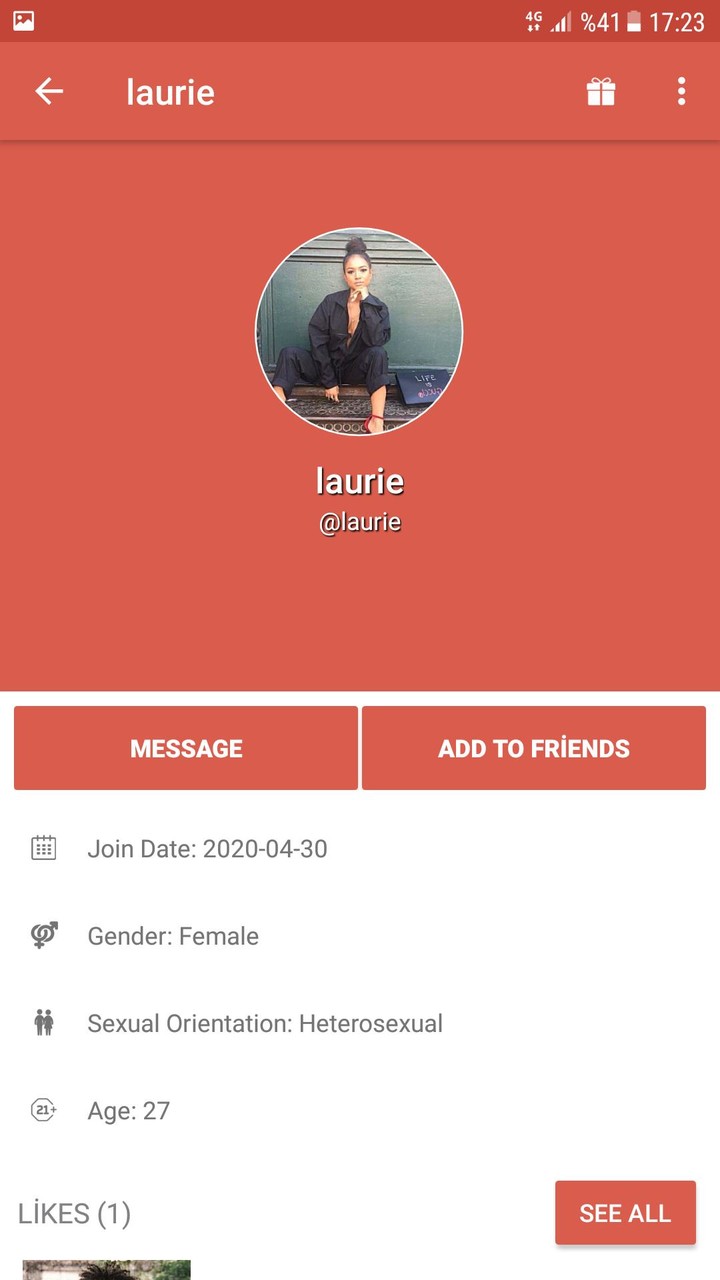Screen dimensions: 720x1280
Task: Send a message to laurie
Action: pyautogui.click(x=186, y=748)
